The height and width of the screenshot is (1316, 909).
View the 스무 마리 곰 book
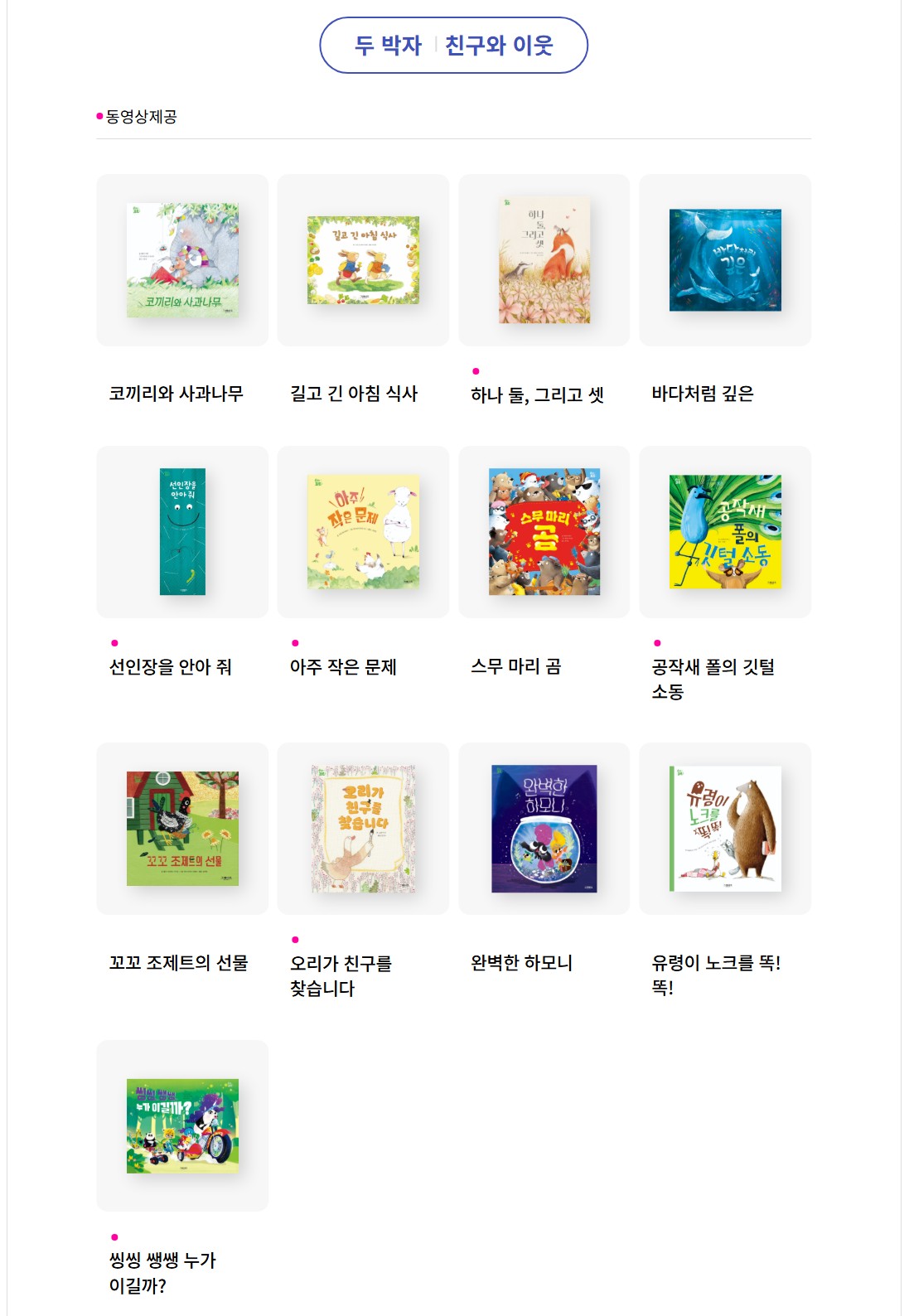coord(544,531)
